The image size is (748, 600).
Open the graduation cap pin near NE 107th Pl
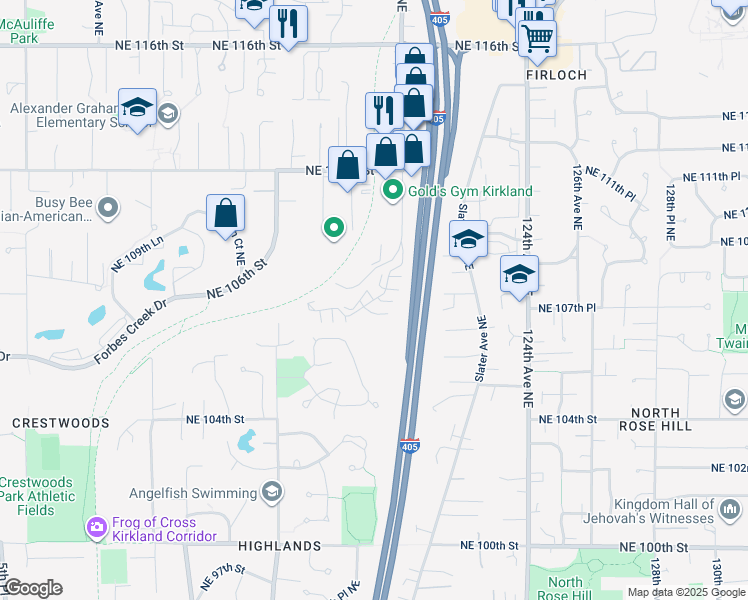519,277
